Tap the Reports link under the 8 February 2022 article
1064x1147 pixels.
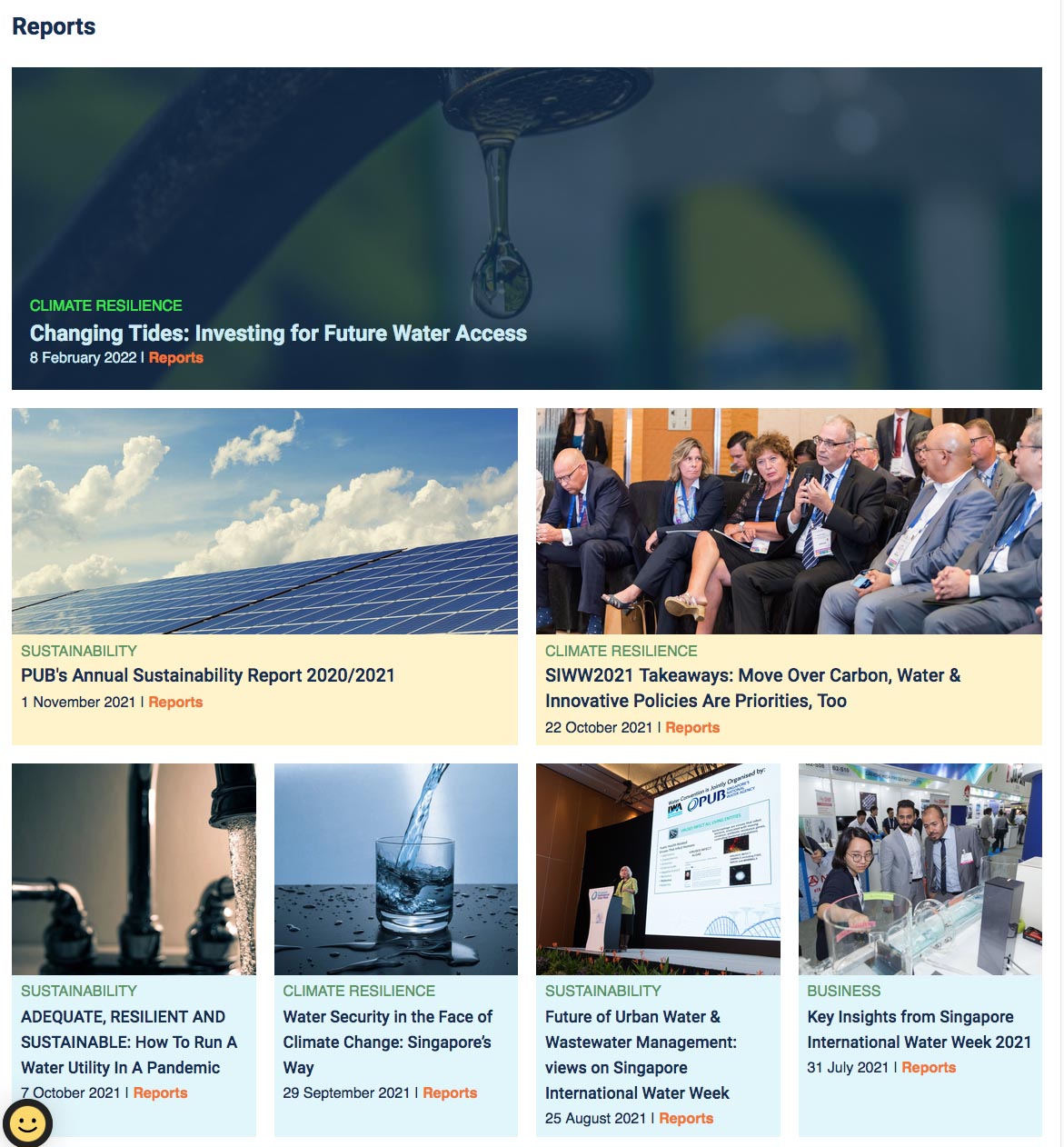point(176,358)
